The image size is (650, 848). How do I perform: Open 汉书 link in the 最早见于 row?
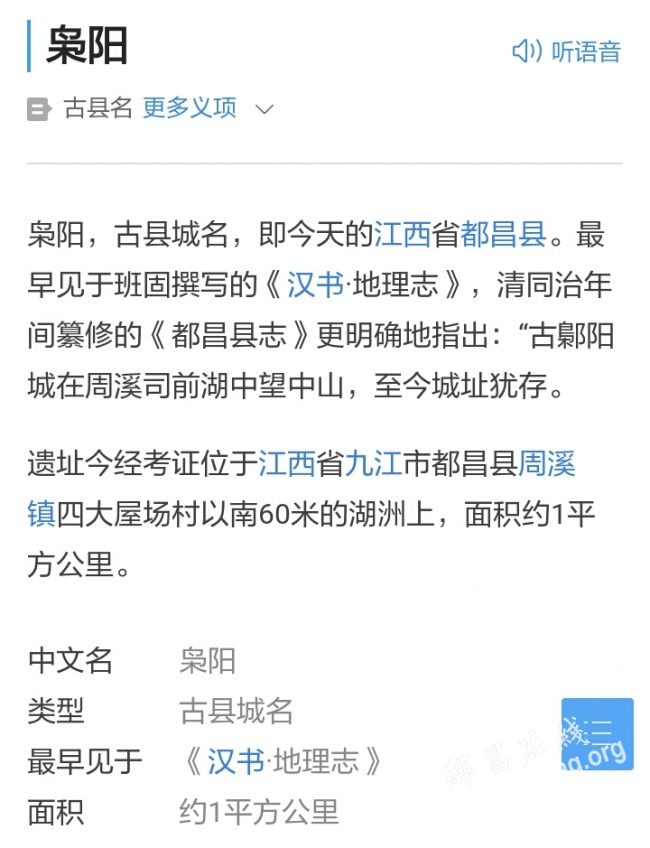235,762
